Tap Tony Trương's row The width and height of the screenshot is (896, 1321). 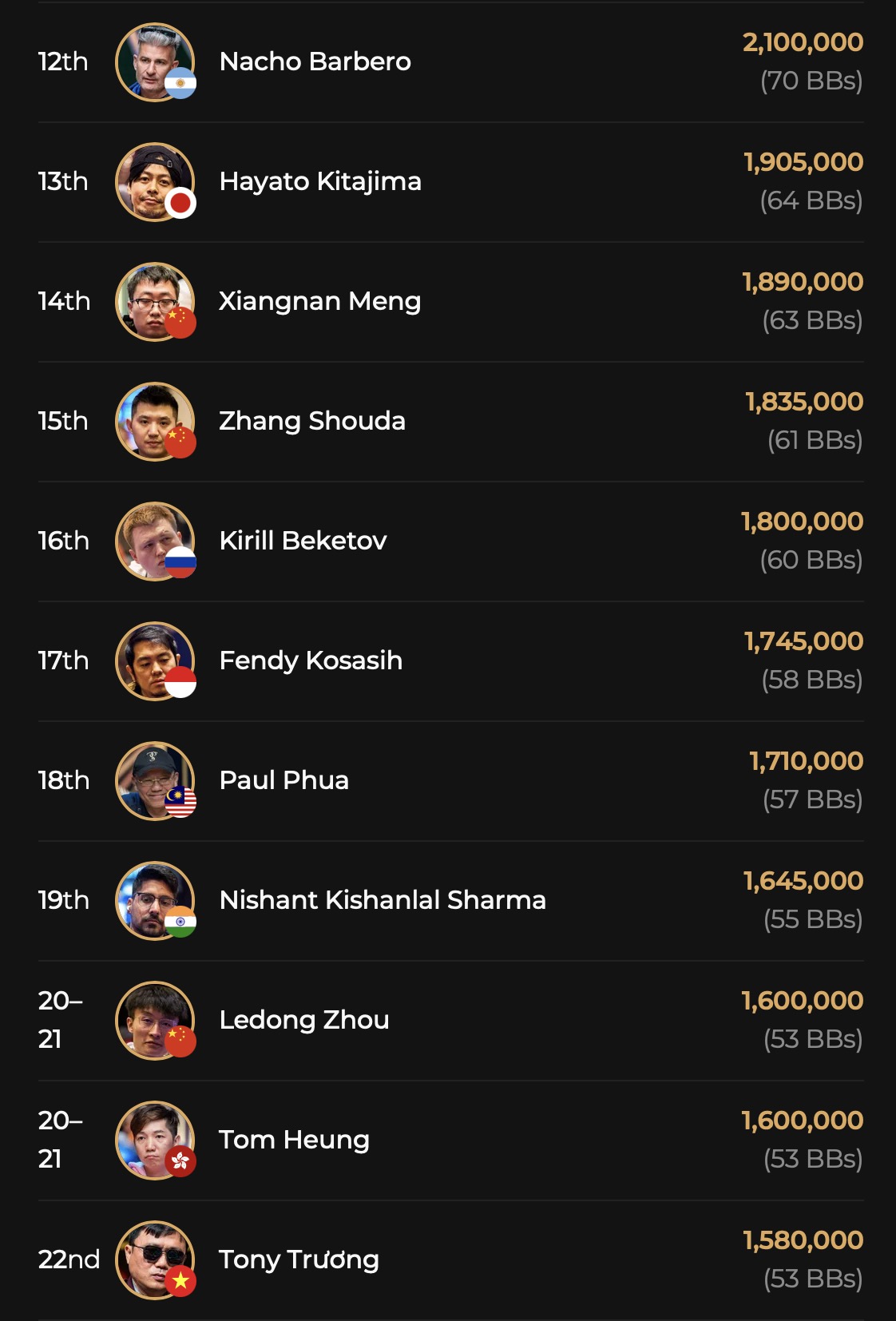point(299,1260)
